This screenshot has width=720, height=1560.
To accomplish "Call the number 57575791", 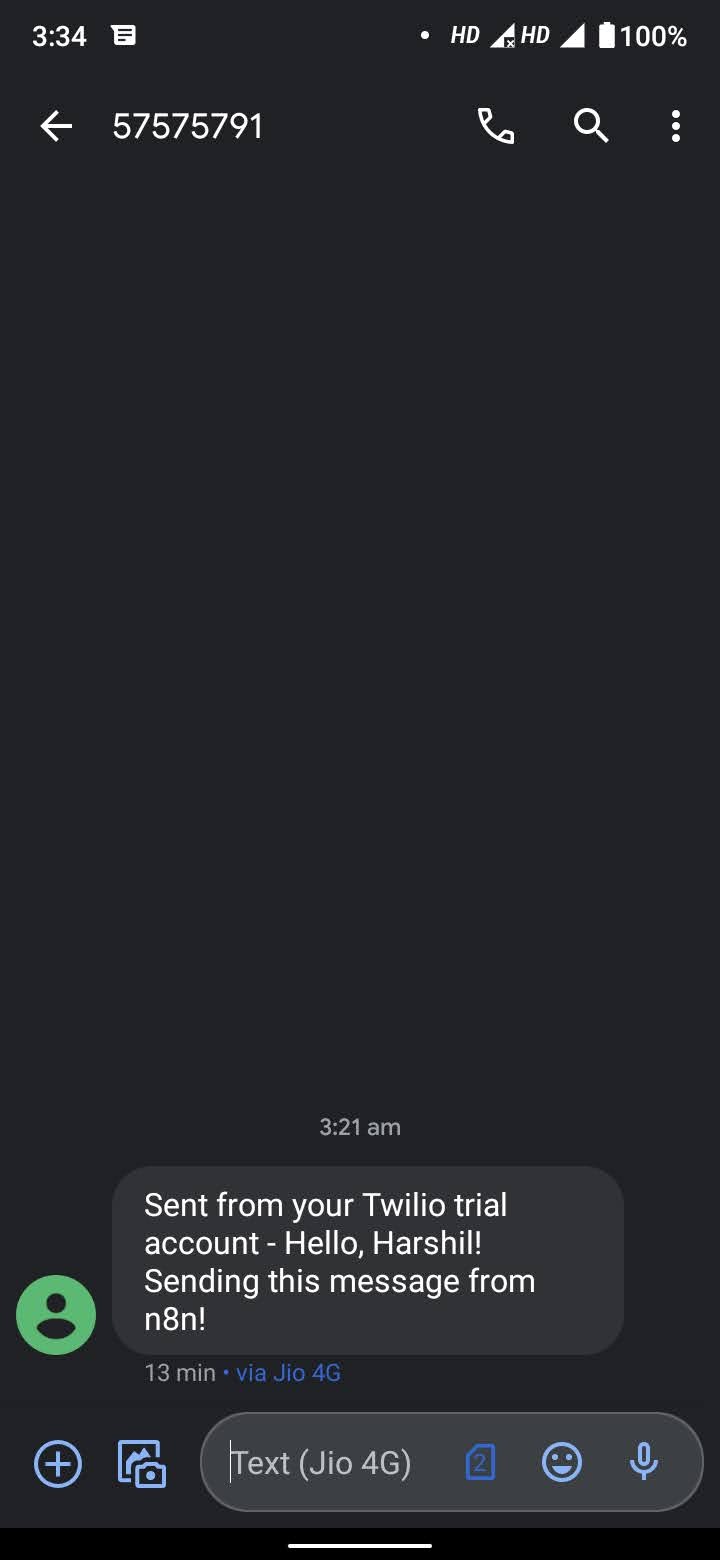I will click(x=496, y=126).
